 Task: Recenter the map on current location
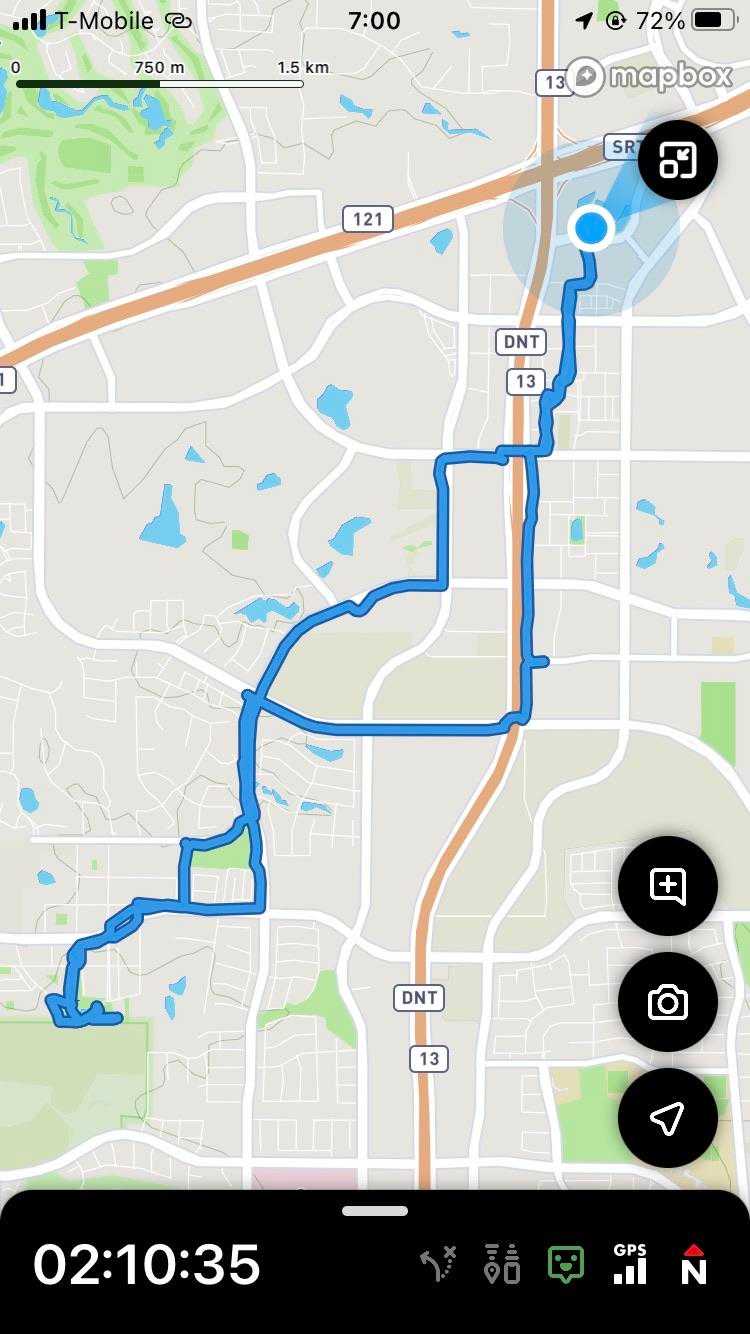point(667,1118)
